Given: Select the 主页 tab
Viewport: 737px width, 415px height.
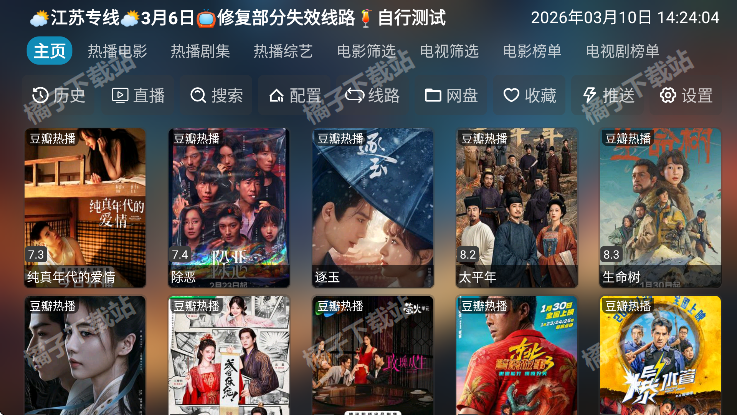Looking at the screenshot, I should [49, 52].
